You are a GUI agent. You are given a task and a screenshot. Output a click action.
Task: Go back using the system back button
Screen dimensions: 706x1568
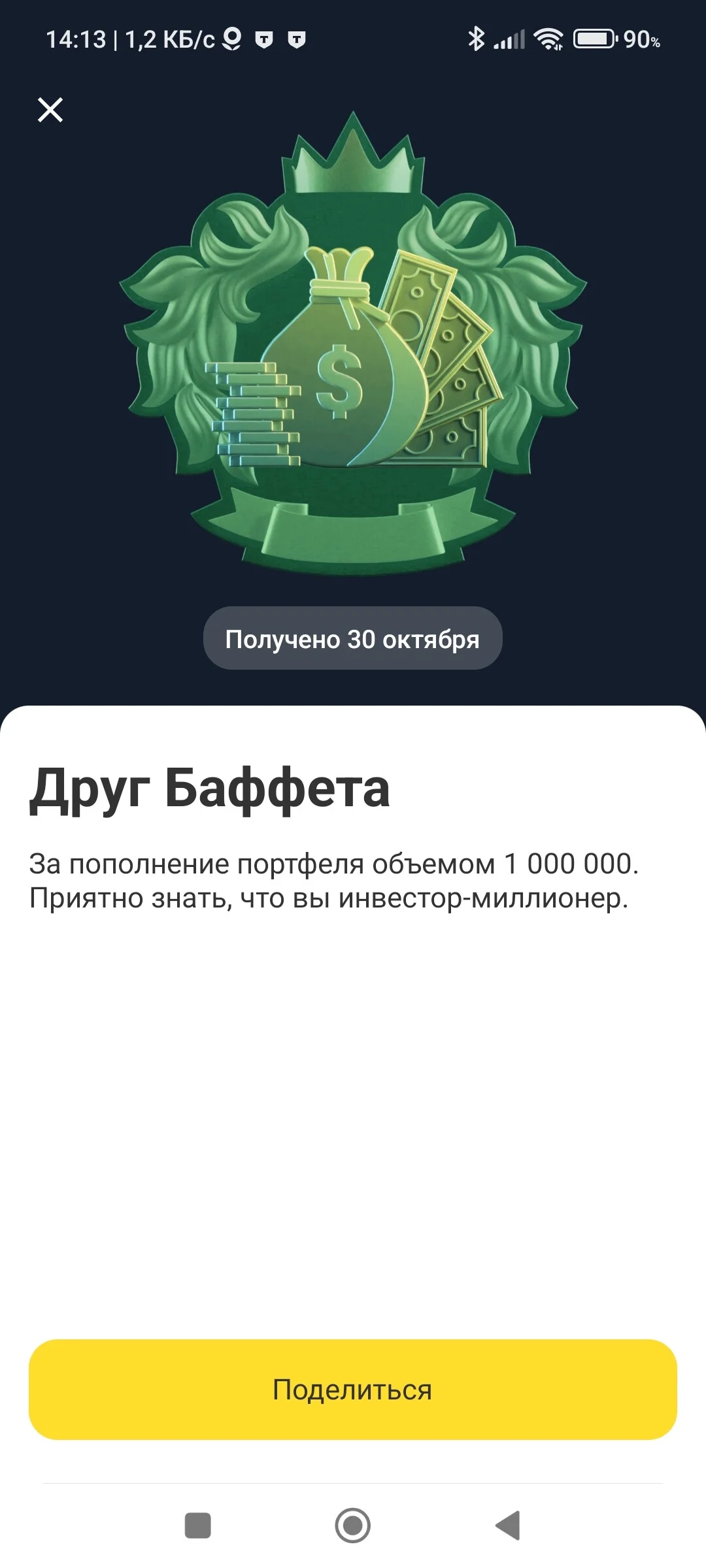pyautogui.click(x=508, y=1526)
